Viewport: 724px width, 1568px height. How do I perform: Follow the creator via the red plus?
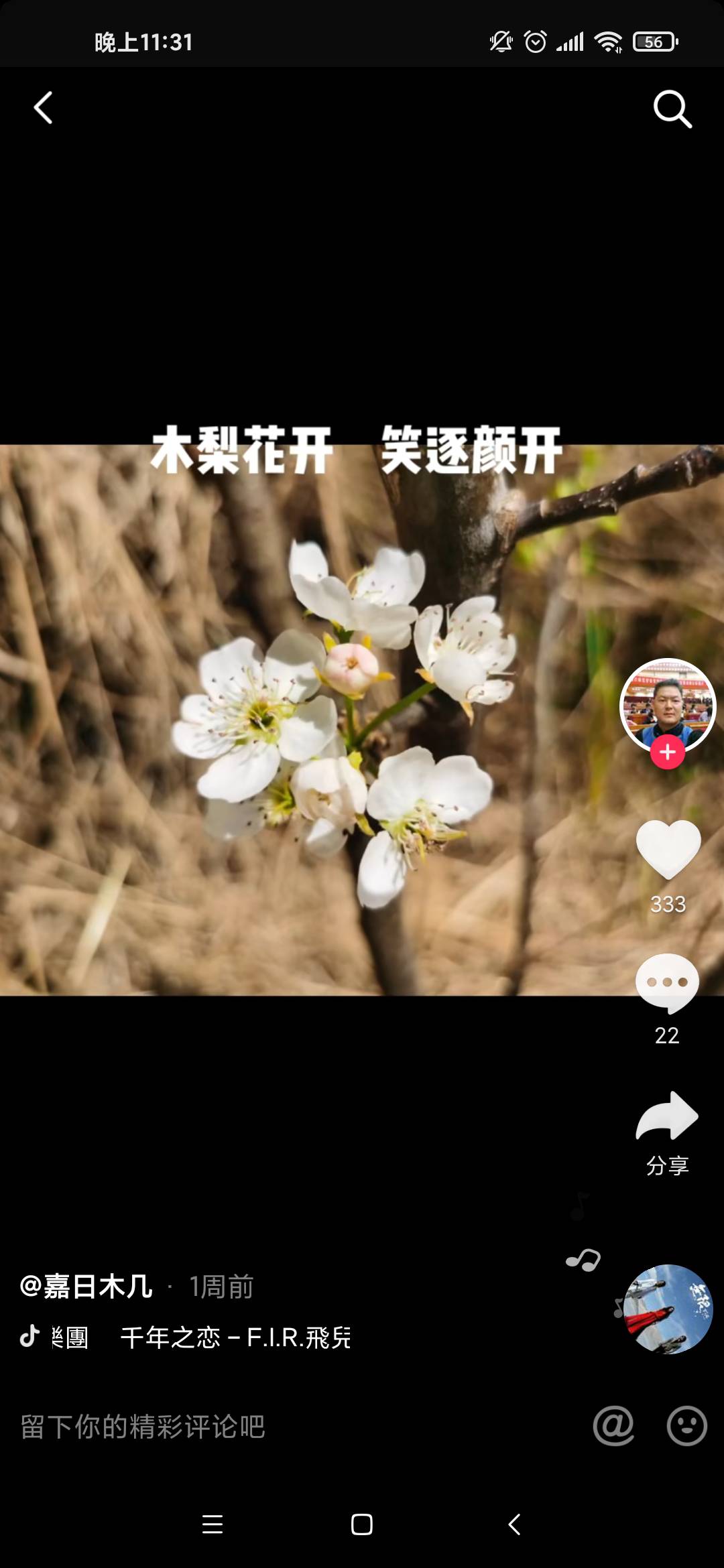(667, 753)
